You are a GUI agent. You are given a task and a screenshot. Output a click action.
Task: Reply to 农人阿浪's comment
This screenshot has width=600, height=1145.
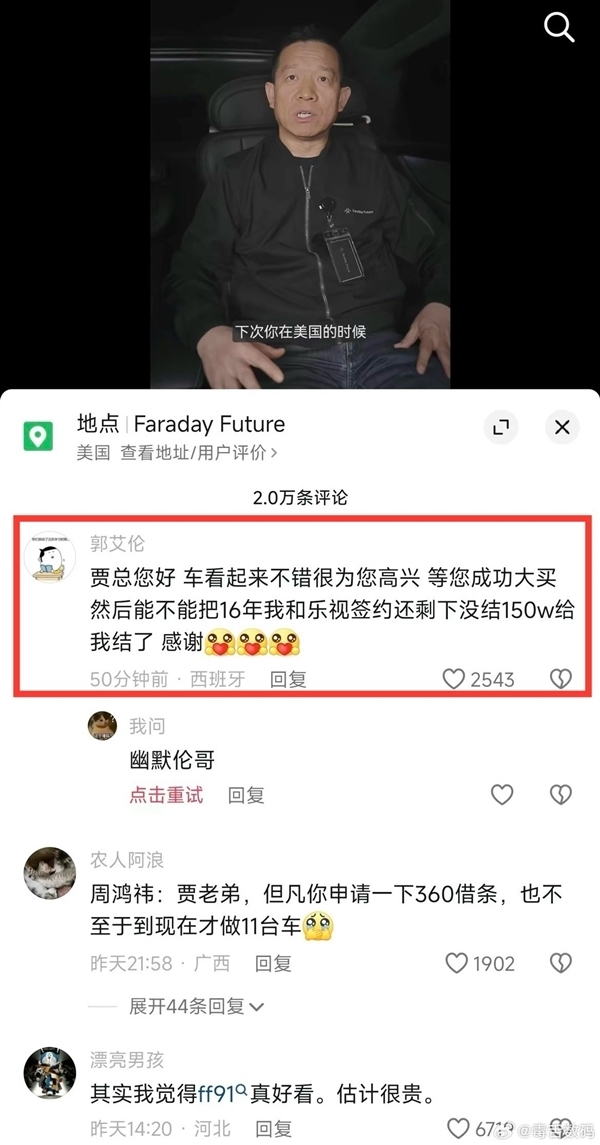tap(272, 963)
